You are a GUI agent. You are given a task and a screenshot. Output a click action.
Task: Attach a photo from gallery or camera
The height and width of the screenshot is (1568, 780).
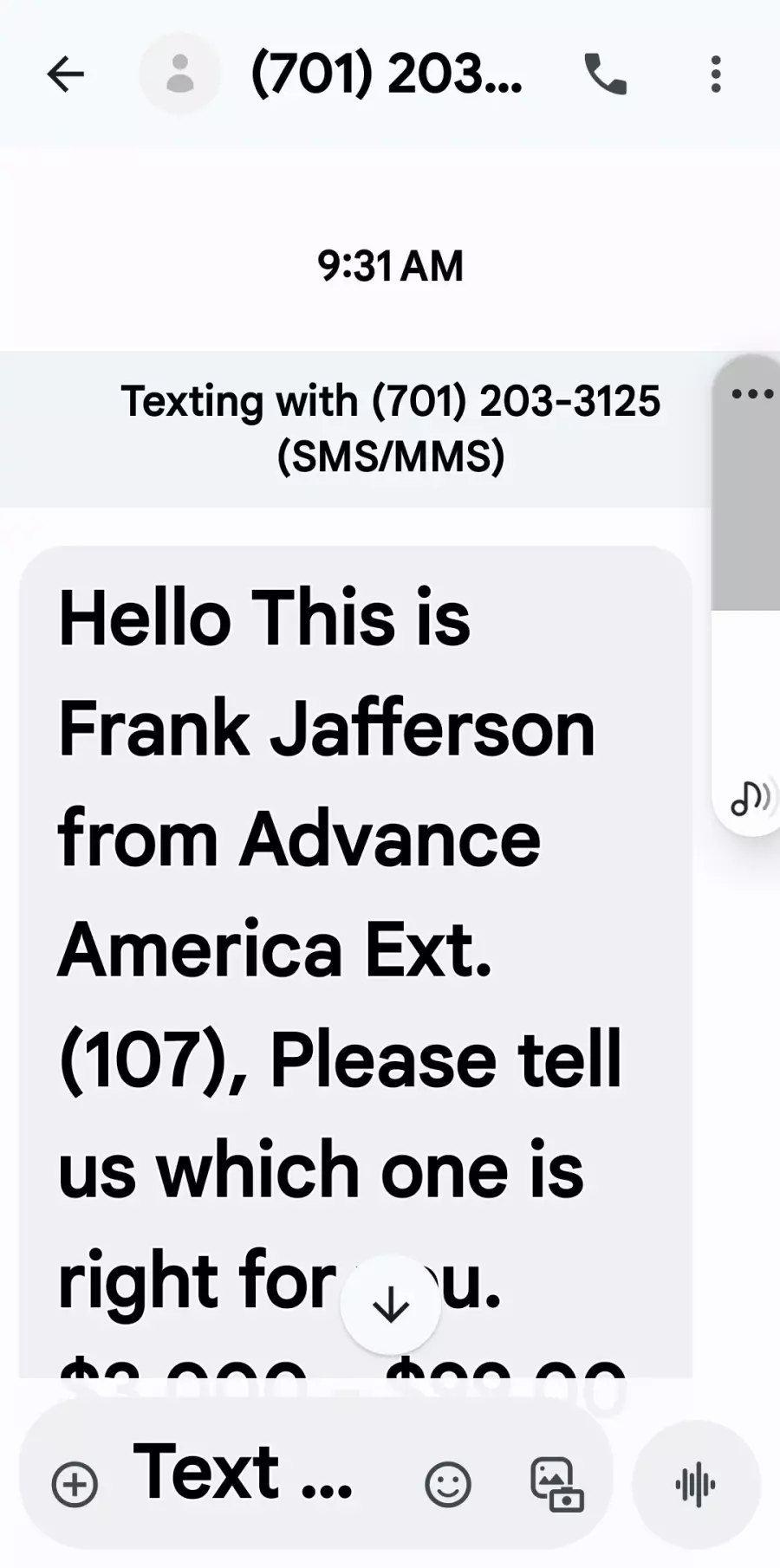(556, 1485)
